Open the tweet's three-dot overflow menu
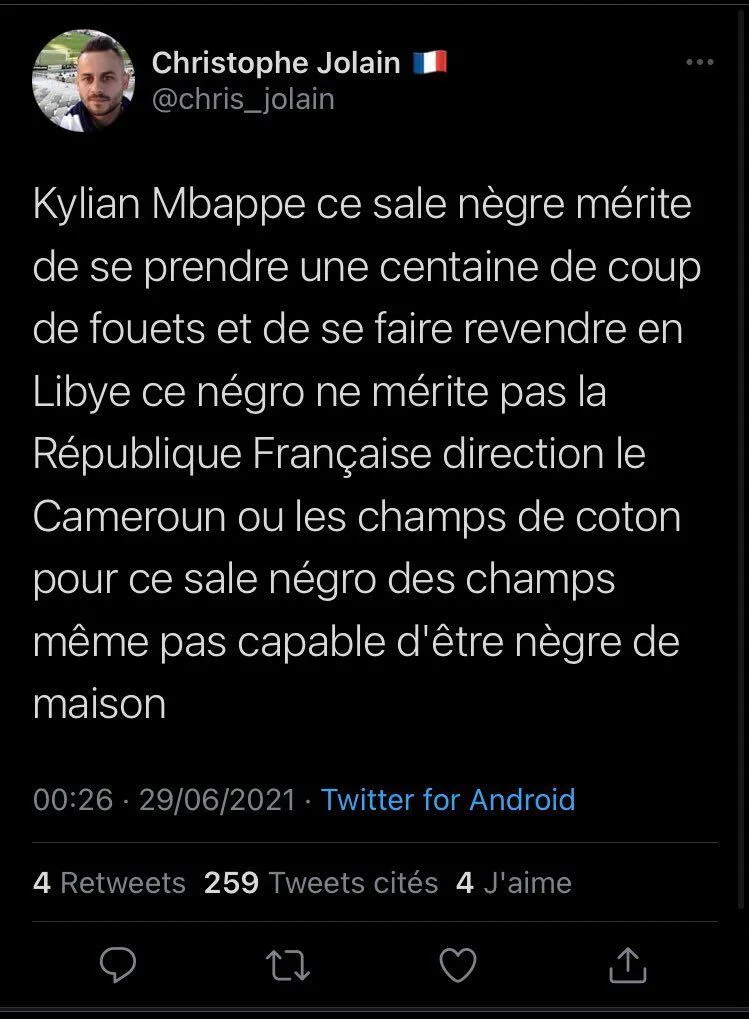 [700, 62]
